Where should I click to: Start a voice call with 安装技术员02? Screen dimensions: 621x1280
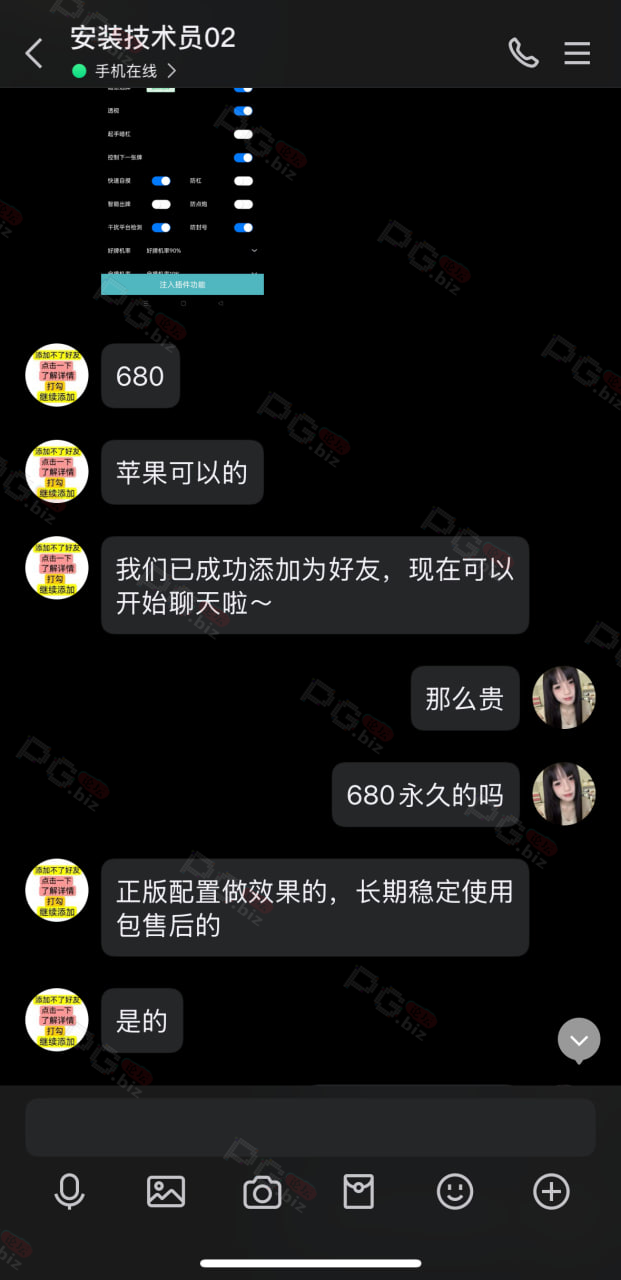(523, 52)
